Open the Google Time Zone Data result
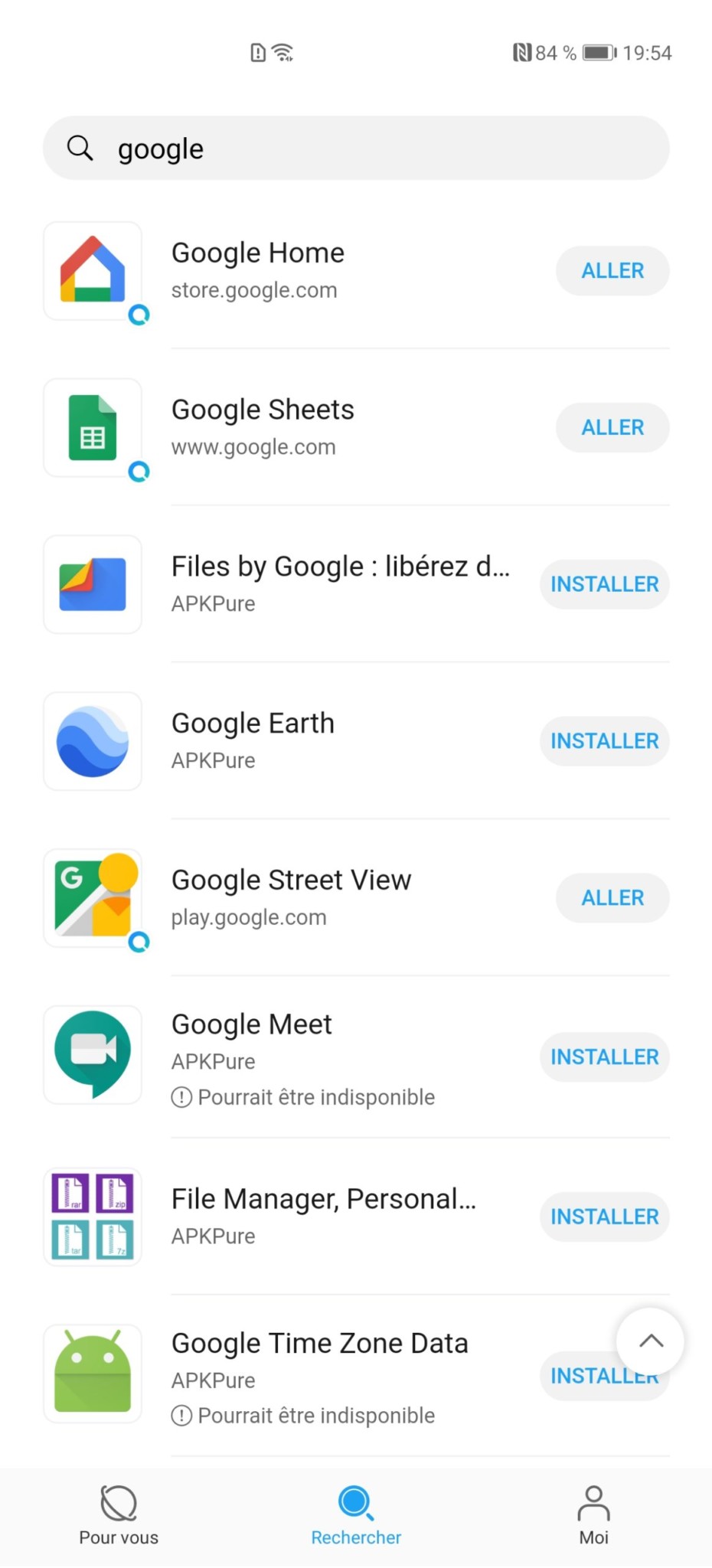 pos(319,1344)
